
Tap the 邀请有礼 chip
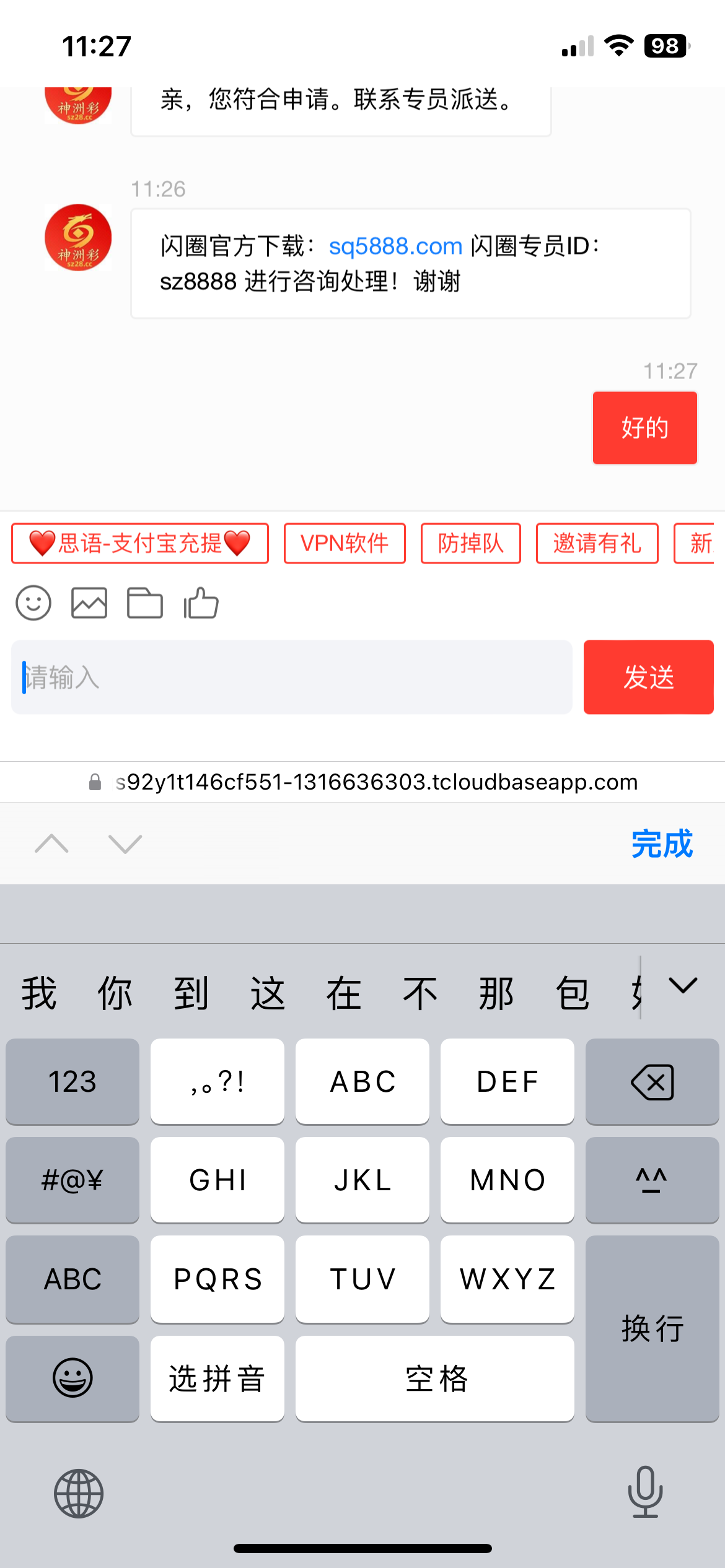tap(597, 544)
